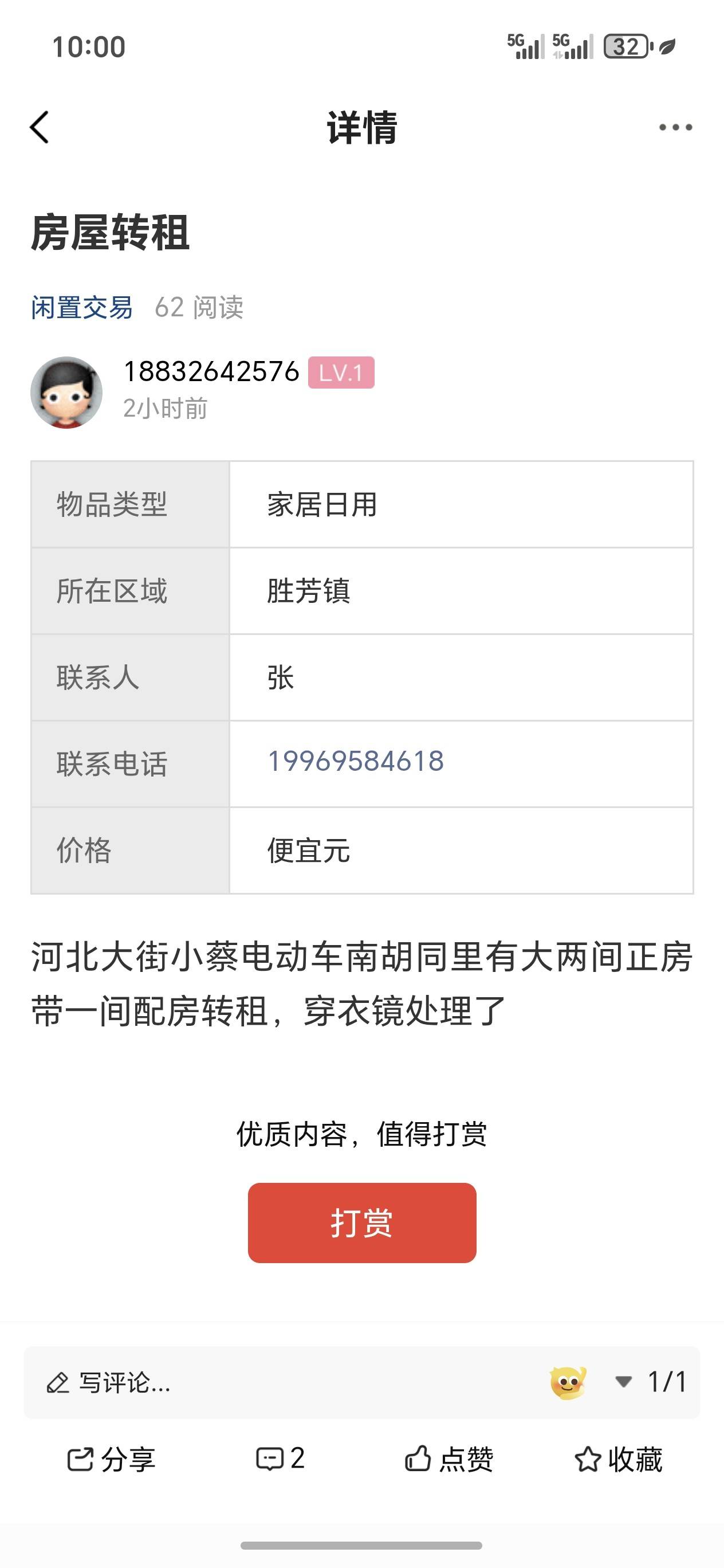Like this post with 点赞
Viewport: 724px width, 1568px height.
click(449, 1460)
